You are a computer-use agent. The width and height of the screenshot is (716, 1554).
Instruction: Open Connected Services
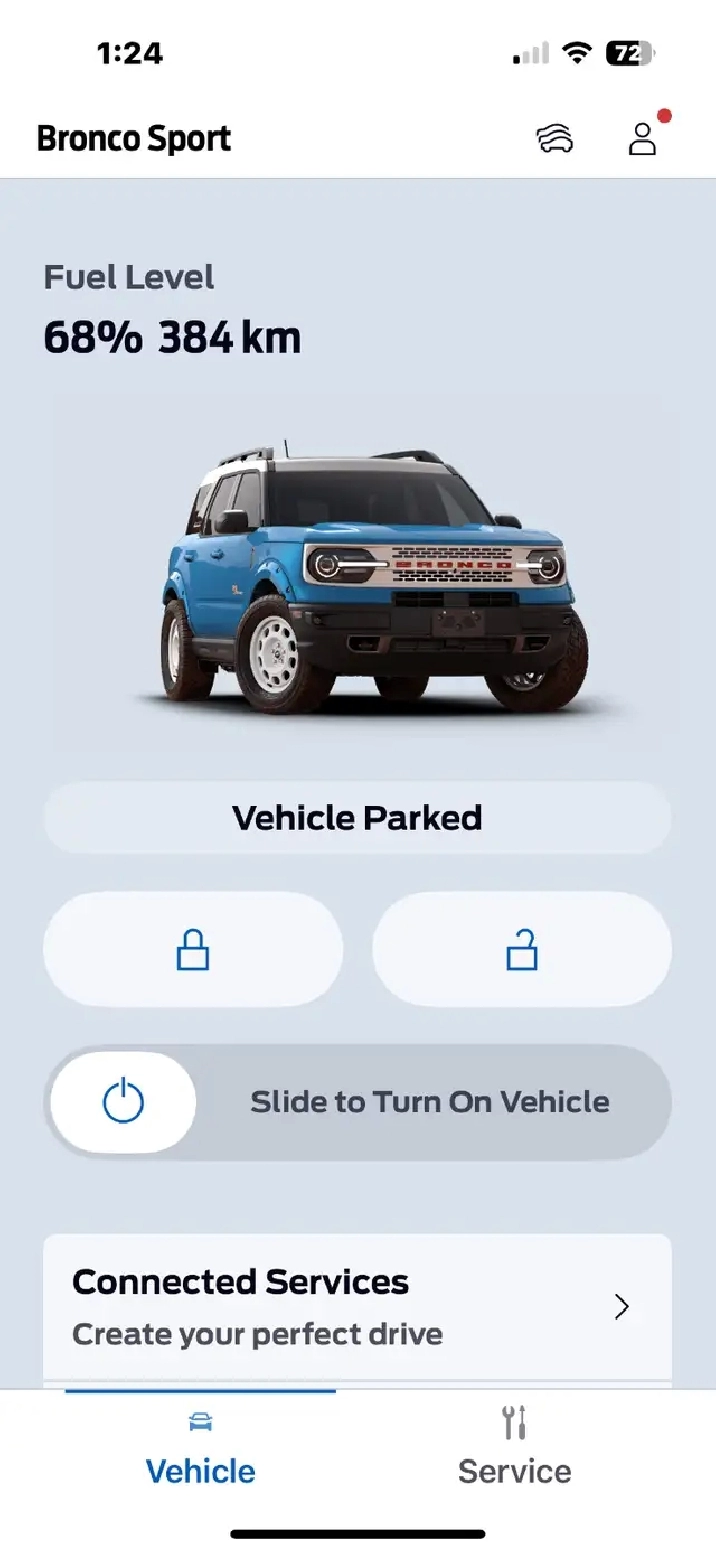357,1307
